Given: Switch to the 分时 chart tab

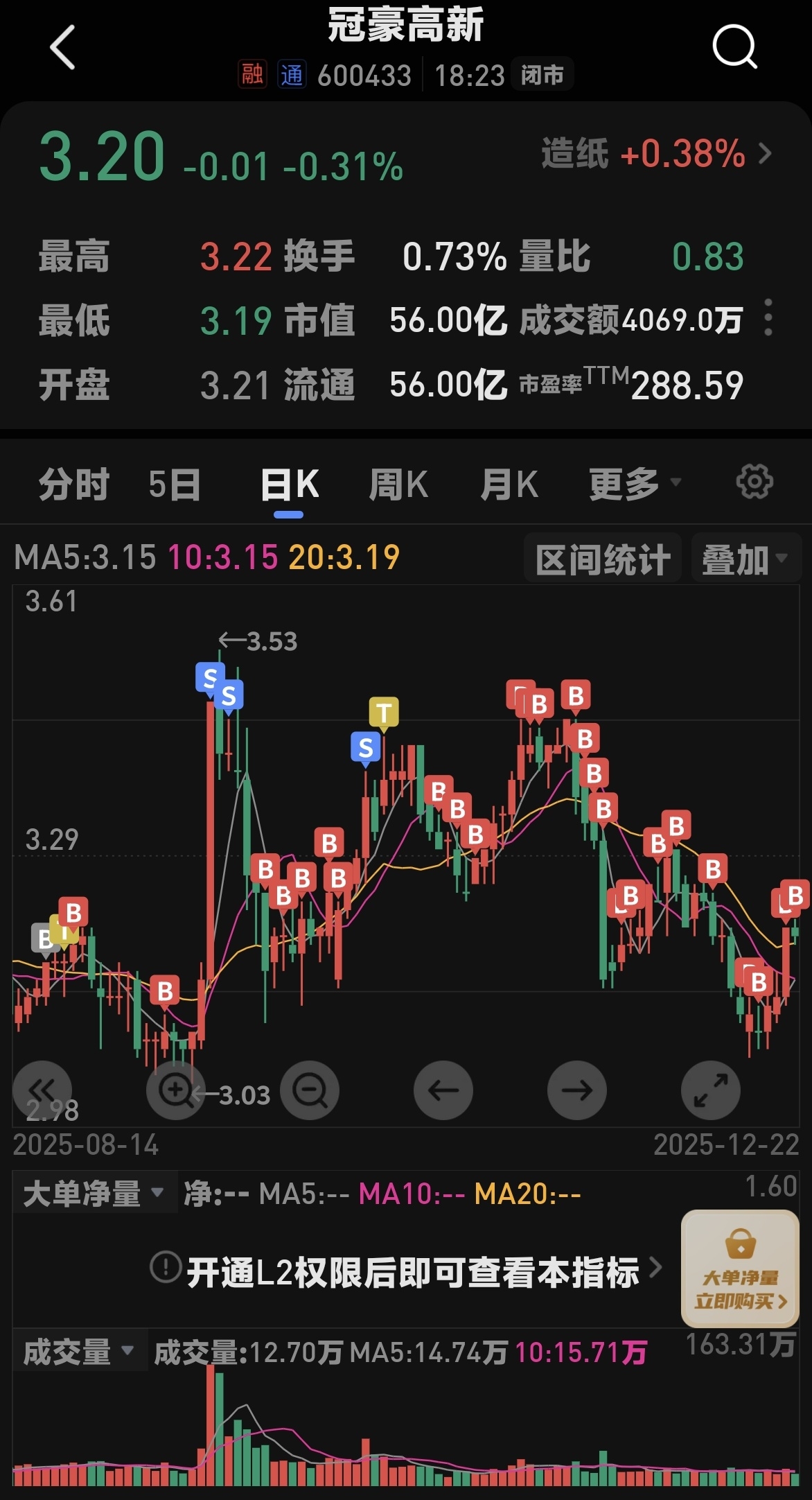Looking at the screenshot, I should [x=73, y=484].
